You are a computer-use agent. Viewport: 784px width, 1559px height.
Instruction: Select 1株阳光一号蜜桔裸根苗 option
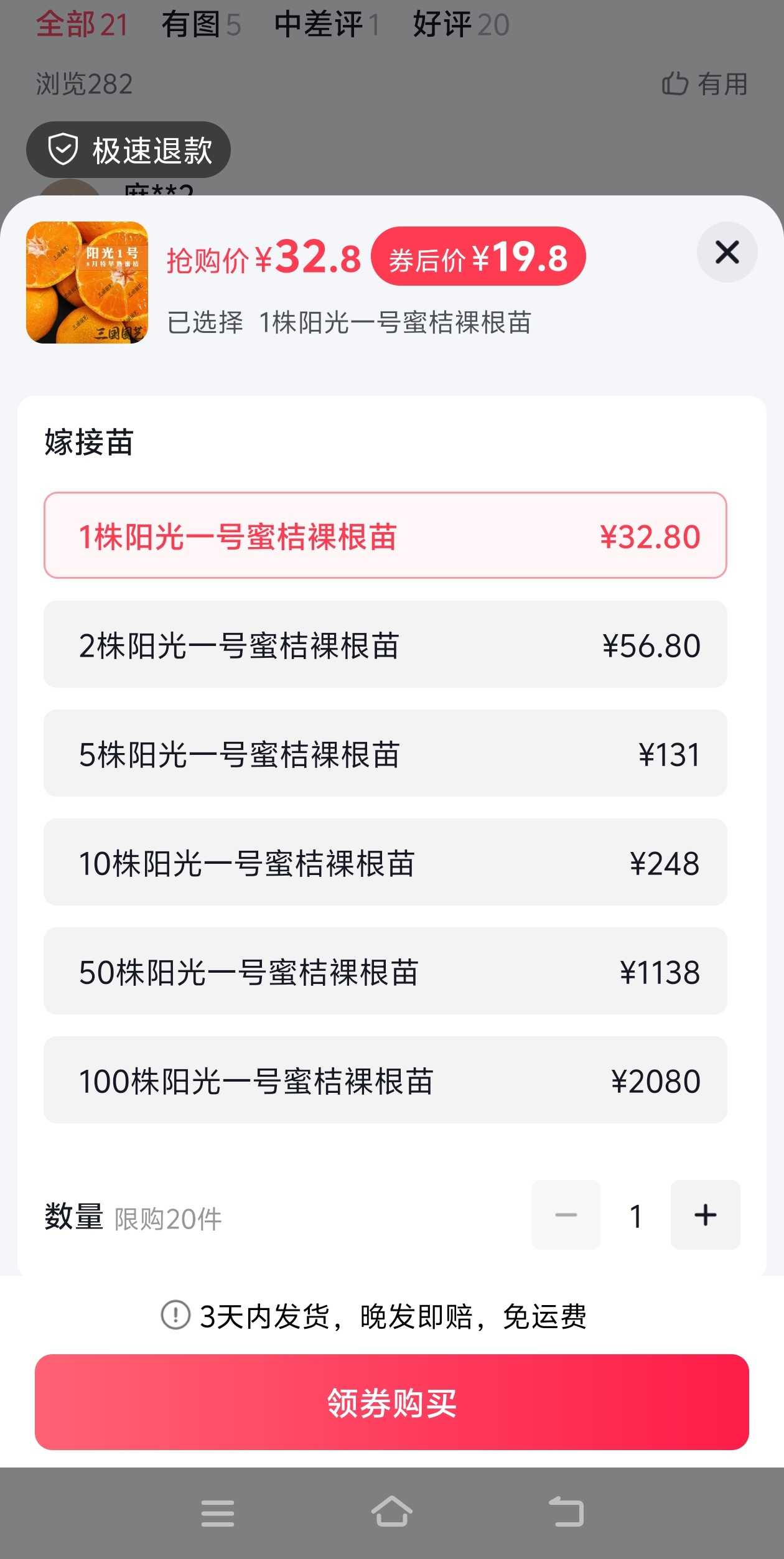tap(385, 535)
